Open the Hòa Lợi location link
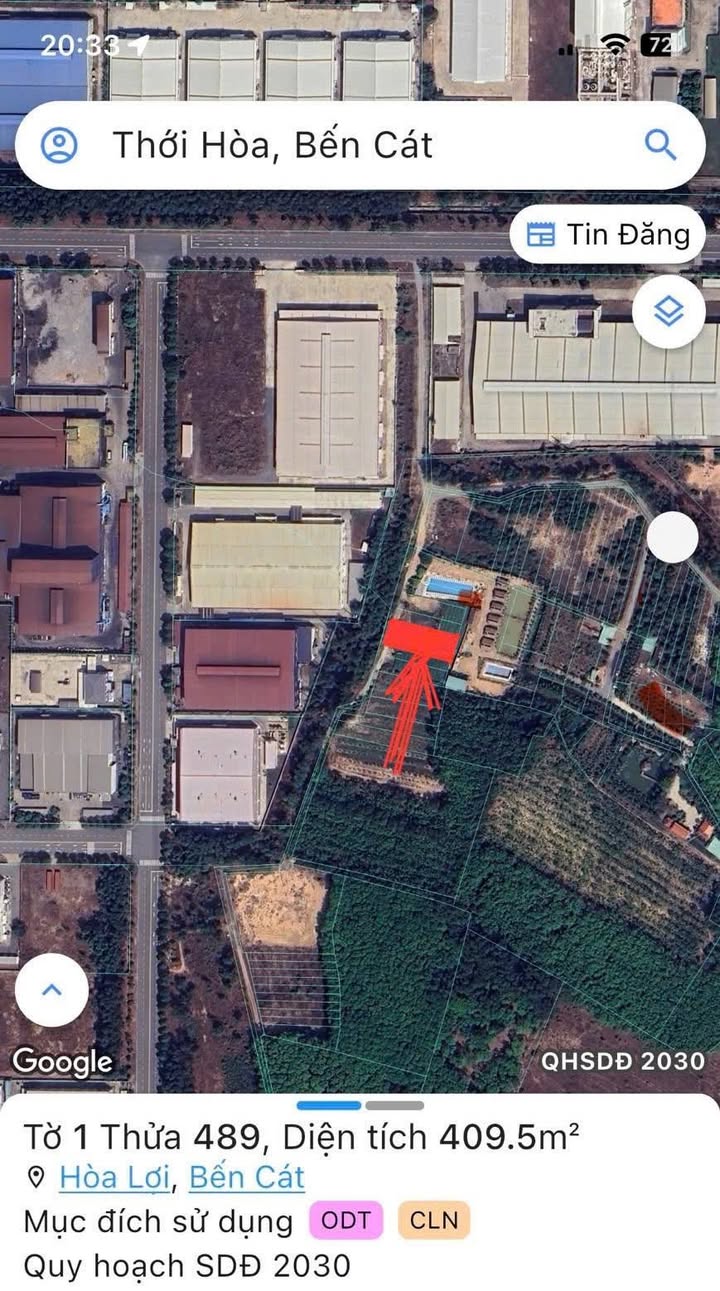The width and height of the screenshot is (720, 1291). 114,1177
